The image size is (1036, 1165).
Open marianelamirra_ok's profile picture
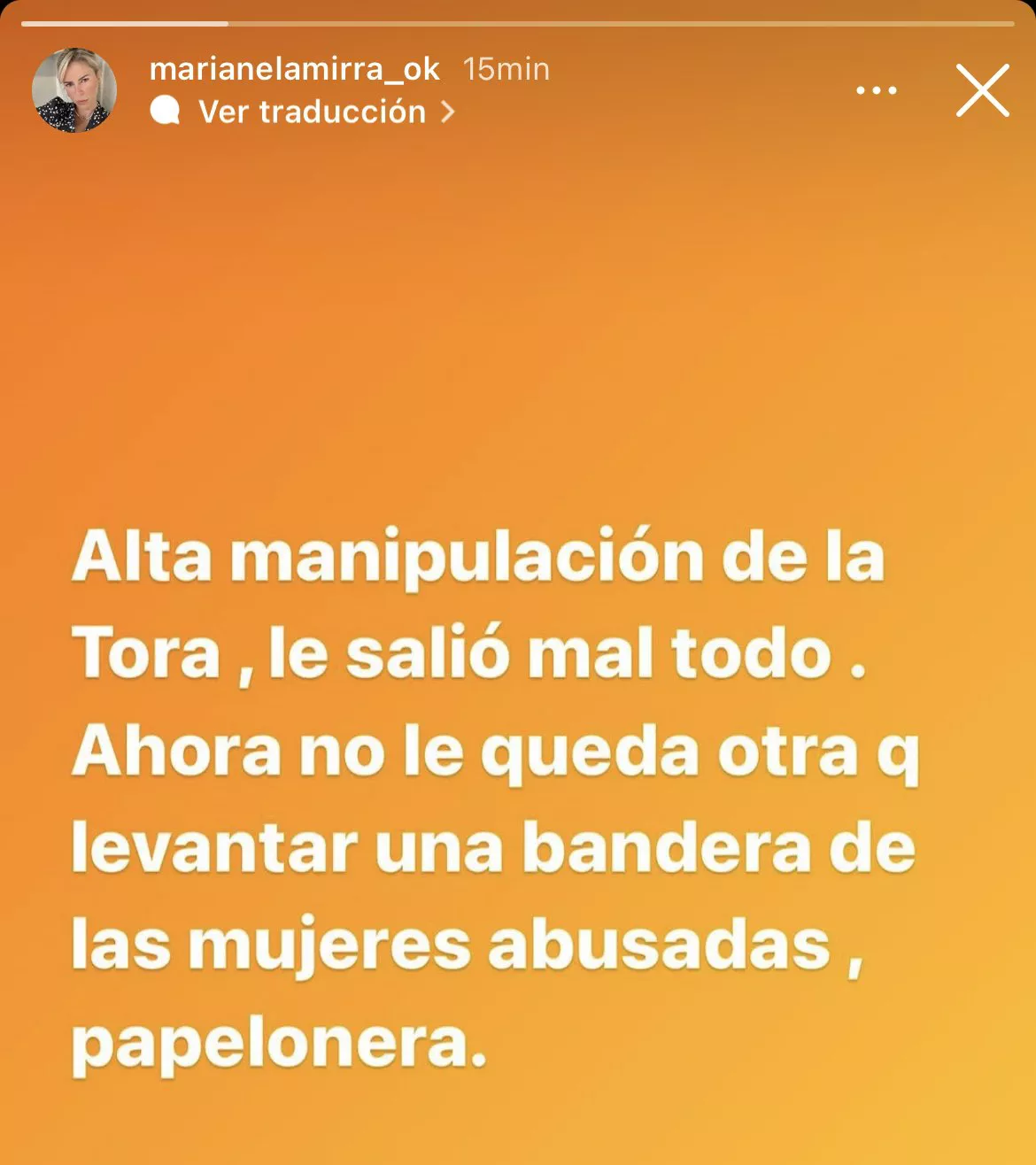[x=74, y=90]
